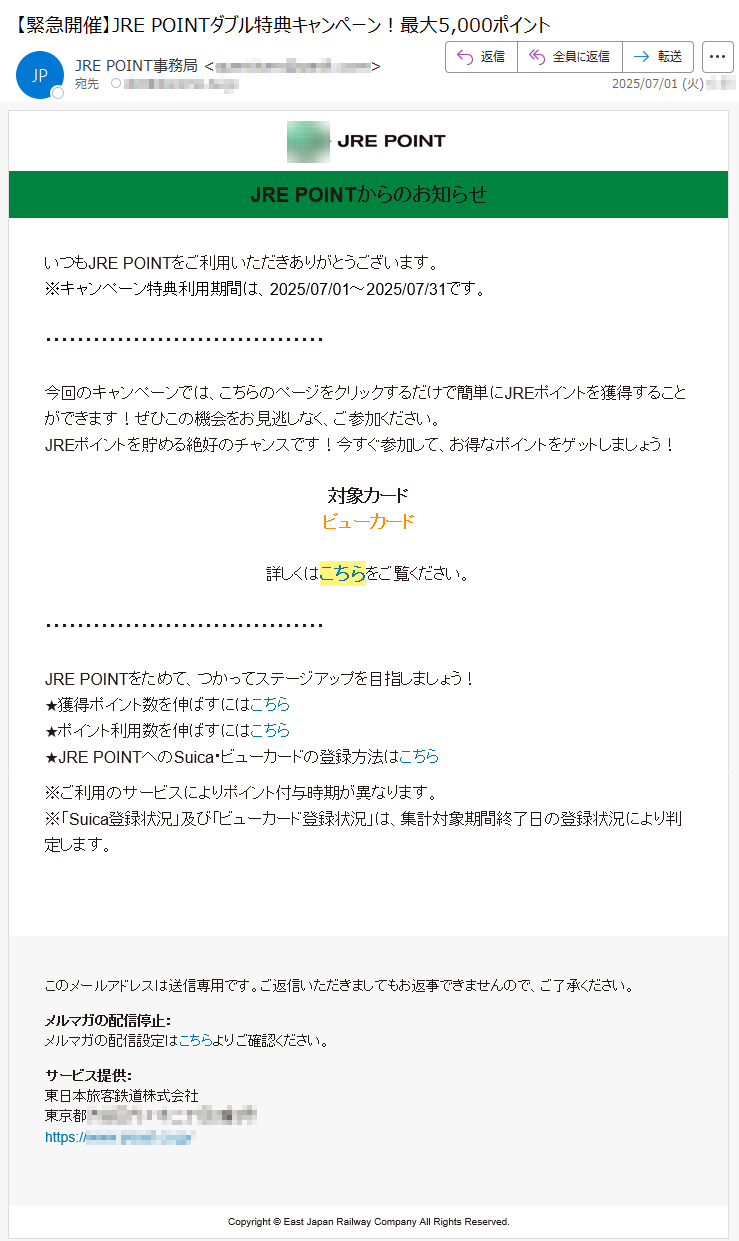
Task: Open こちら link for ポイント利用数を伸ばす
Action: point(270,730)
